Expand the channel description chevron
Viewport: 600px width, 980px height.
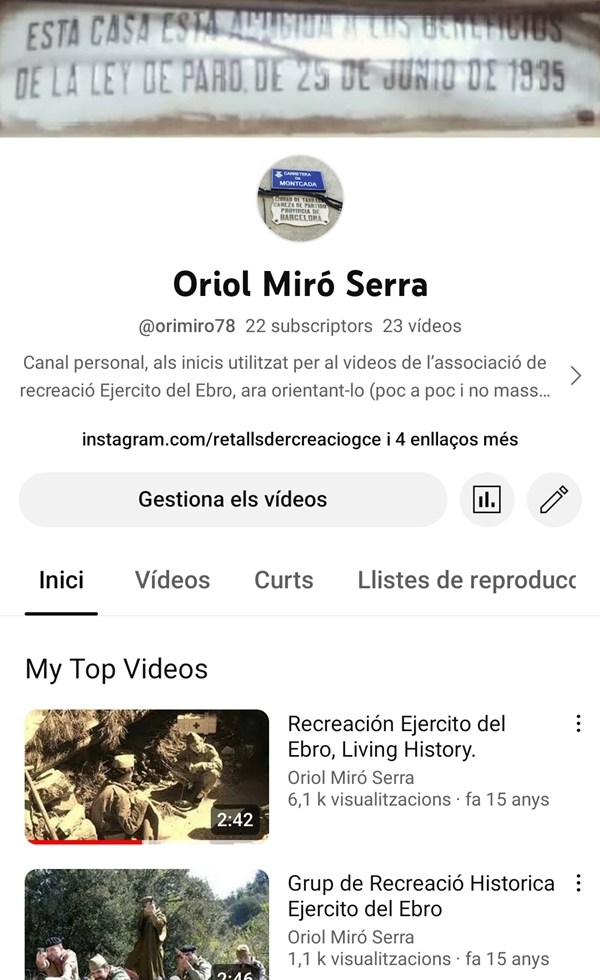575,376
